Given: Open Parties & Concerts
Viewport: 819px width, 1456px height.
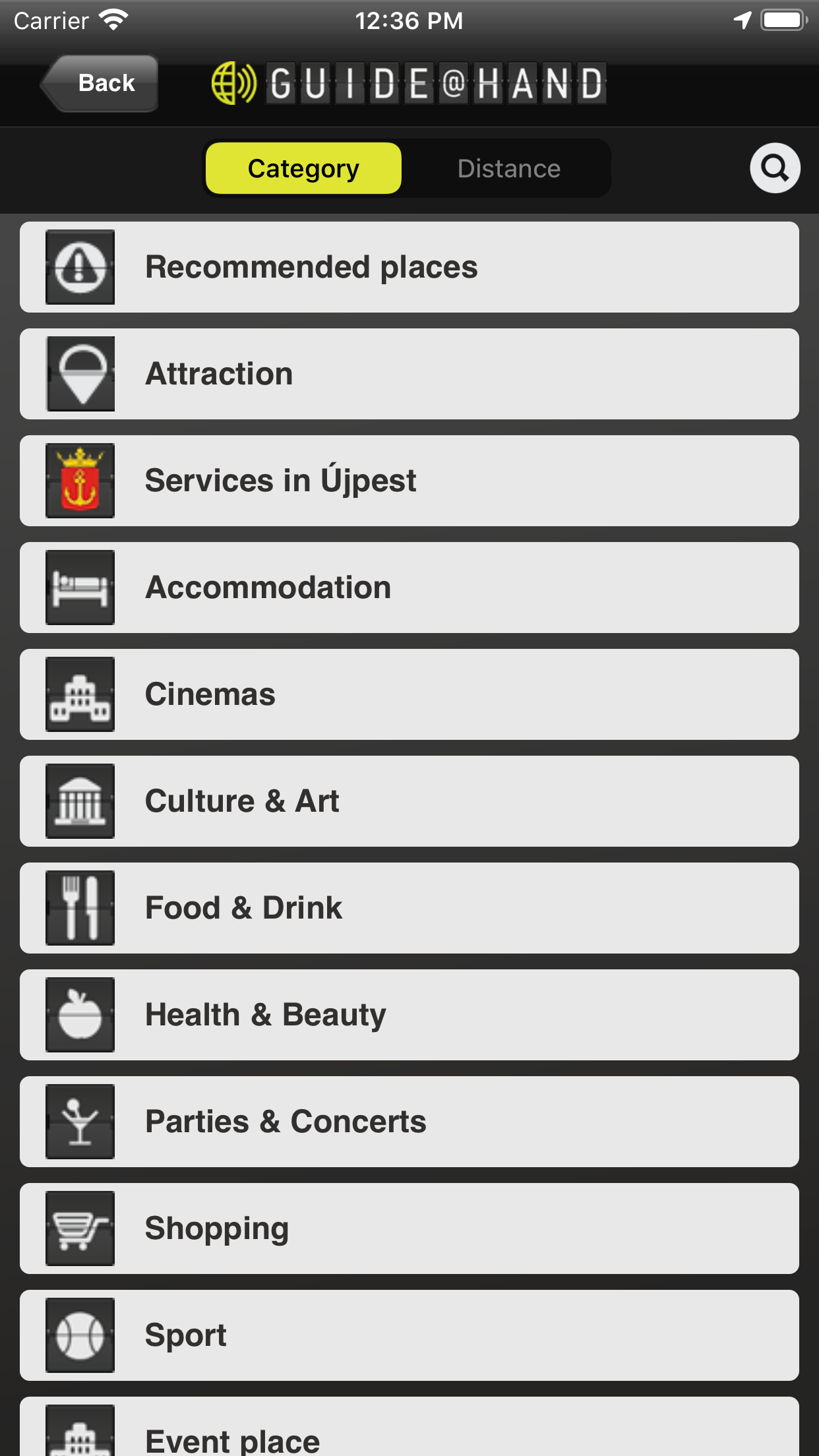Looking at the screenshot, I should [409, 1122].
